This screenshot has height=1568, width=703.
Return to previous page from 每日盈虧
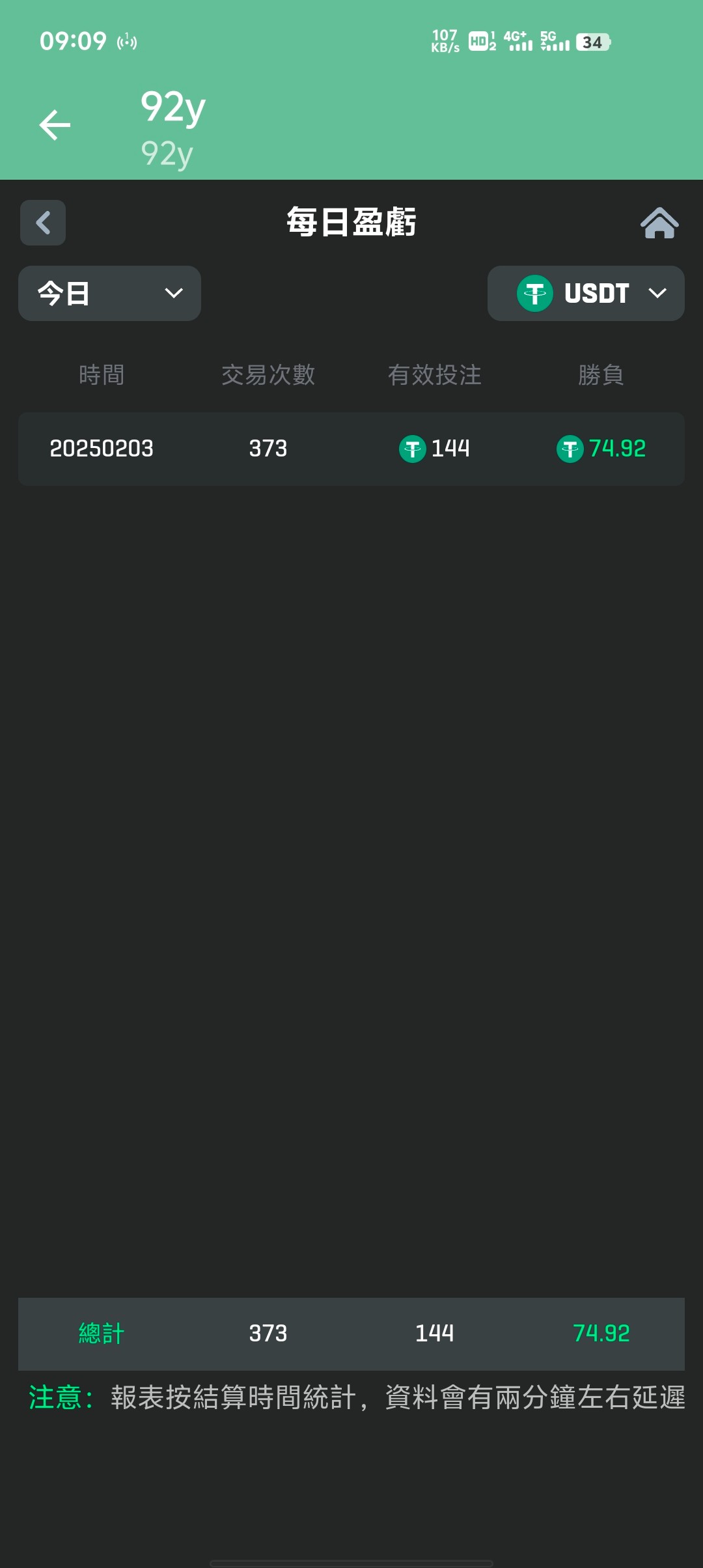[x=43, y=223]
